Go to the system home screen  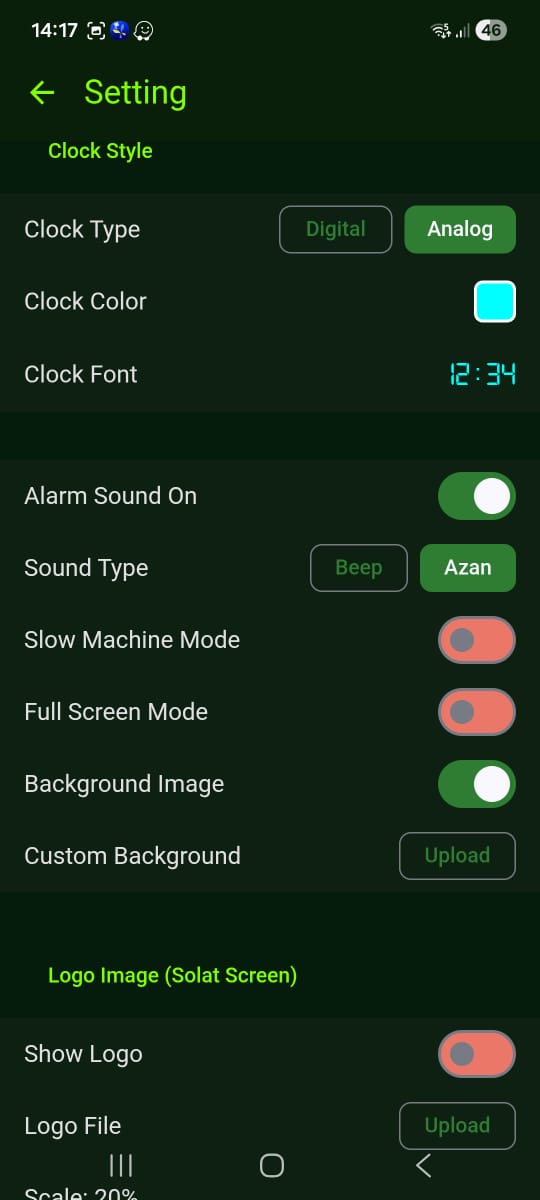click(x=271, y=1165)
